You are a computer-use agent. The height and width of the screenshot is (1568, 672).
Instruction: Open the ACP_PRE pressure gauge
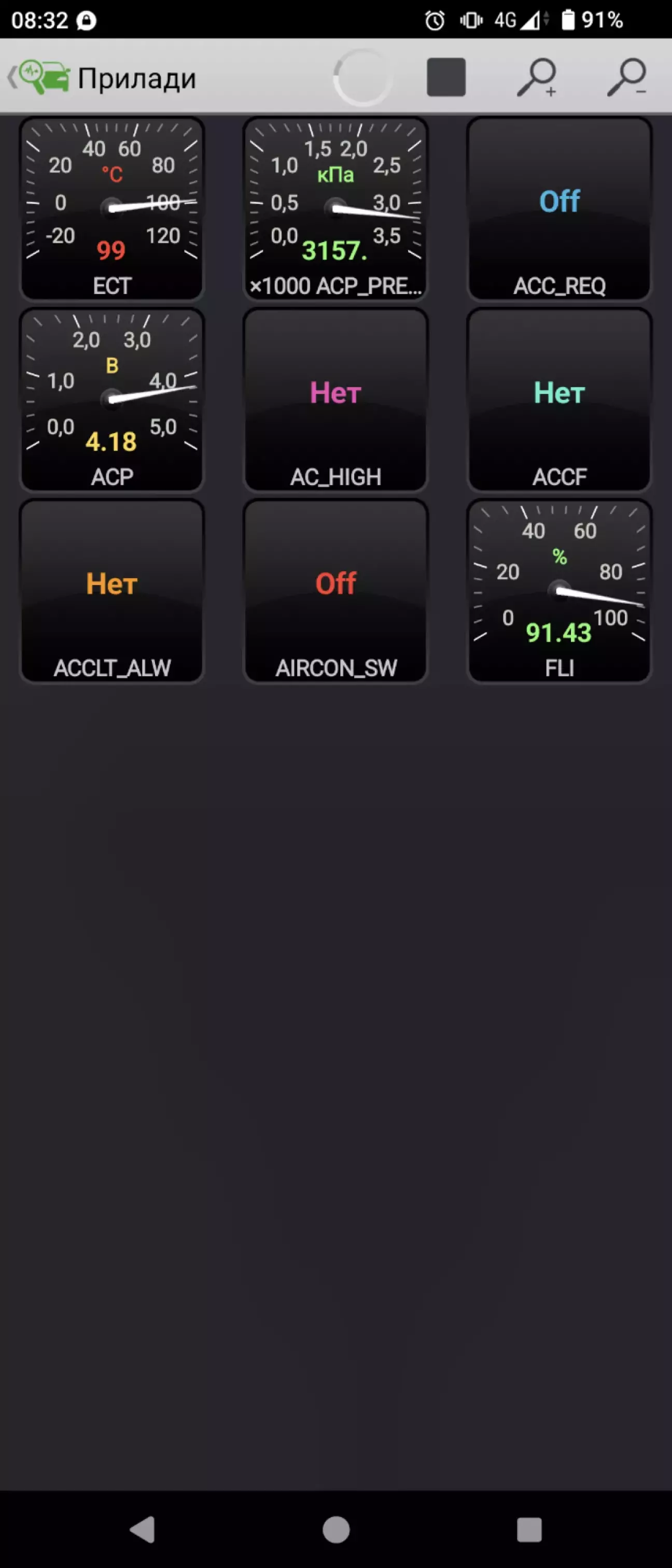point(335,209)
